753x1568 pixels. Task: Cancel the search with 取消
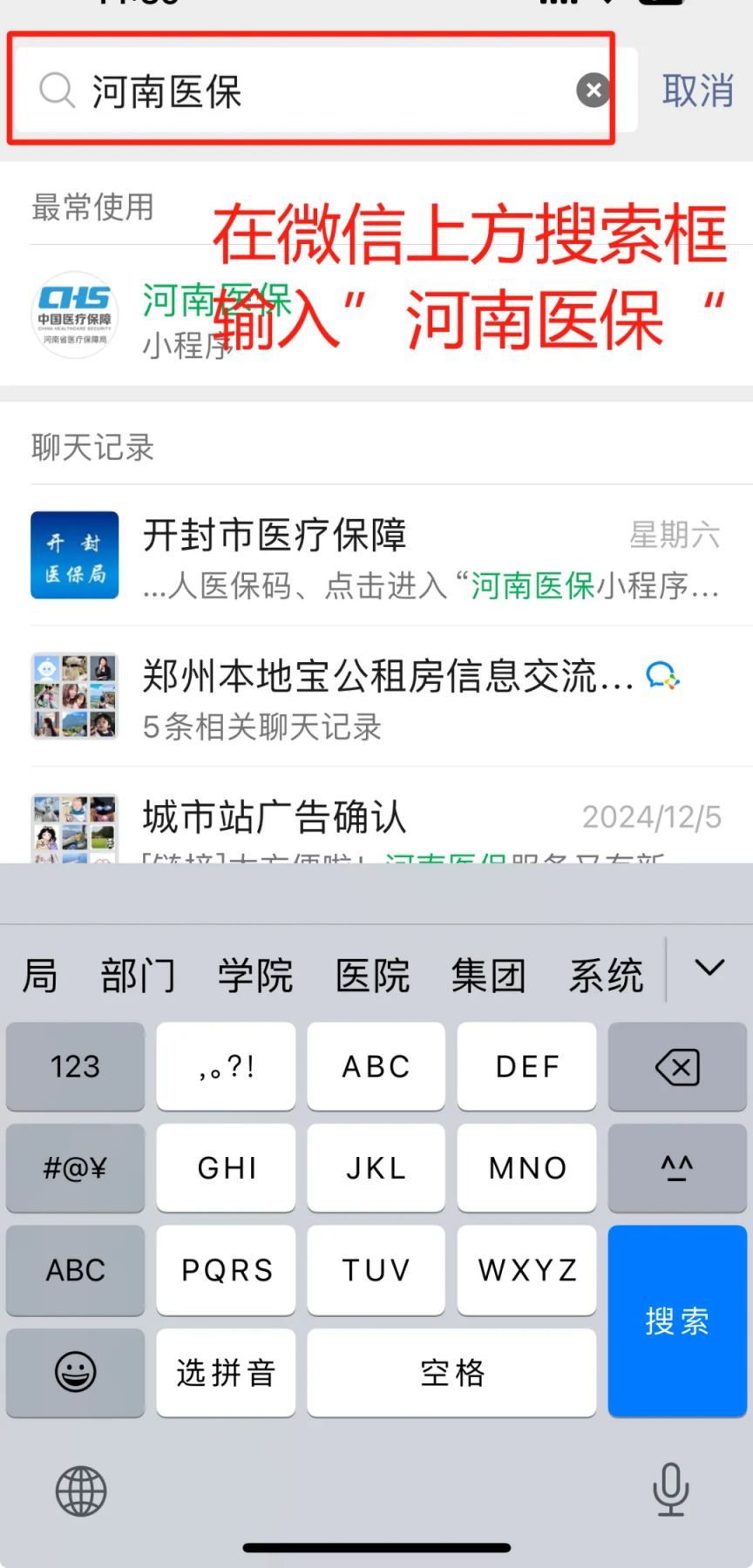[x=697, y=91]
